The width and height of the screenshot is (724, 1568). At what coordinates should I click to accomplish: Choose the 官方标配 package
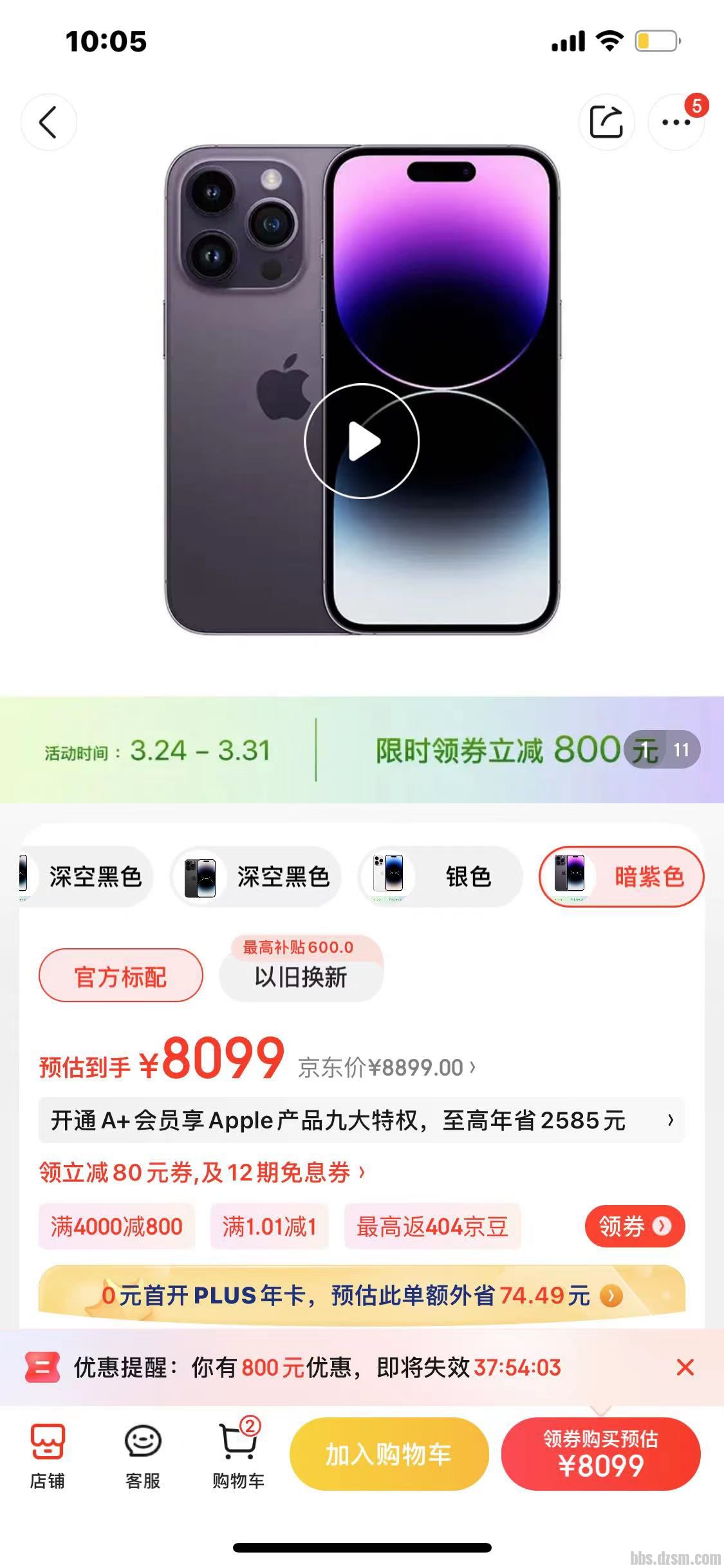coord(120,976)
